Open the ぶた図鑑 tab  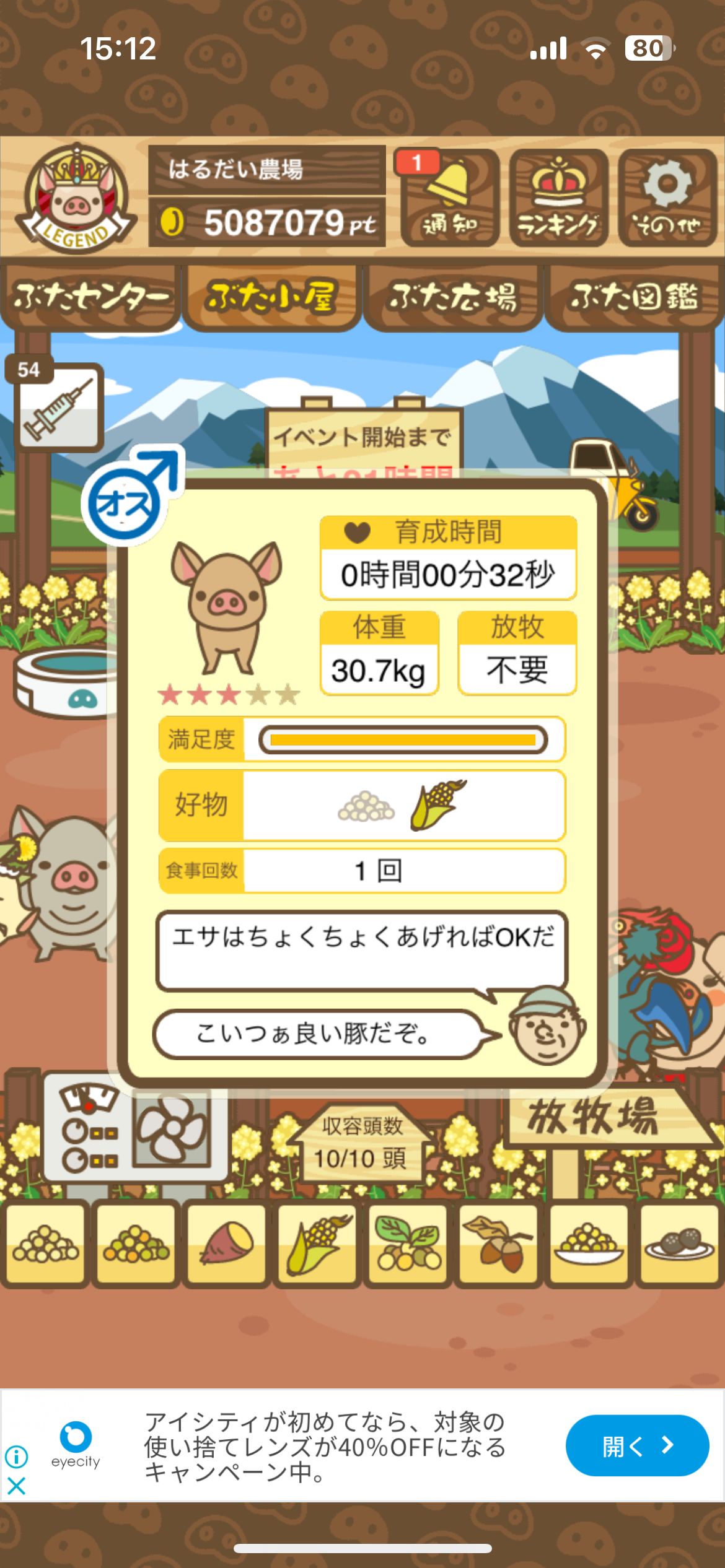click(x=634, y=298)
